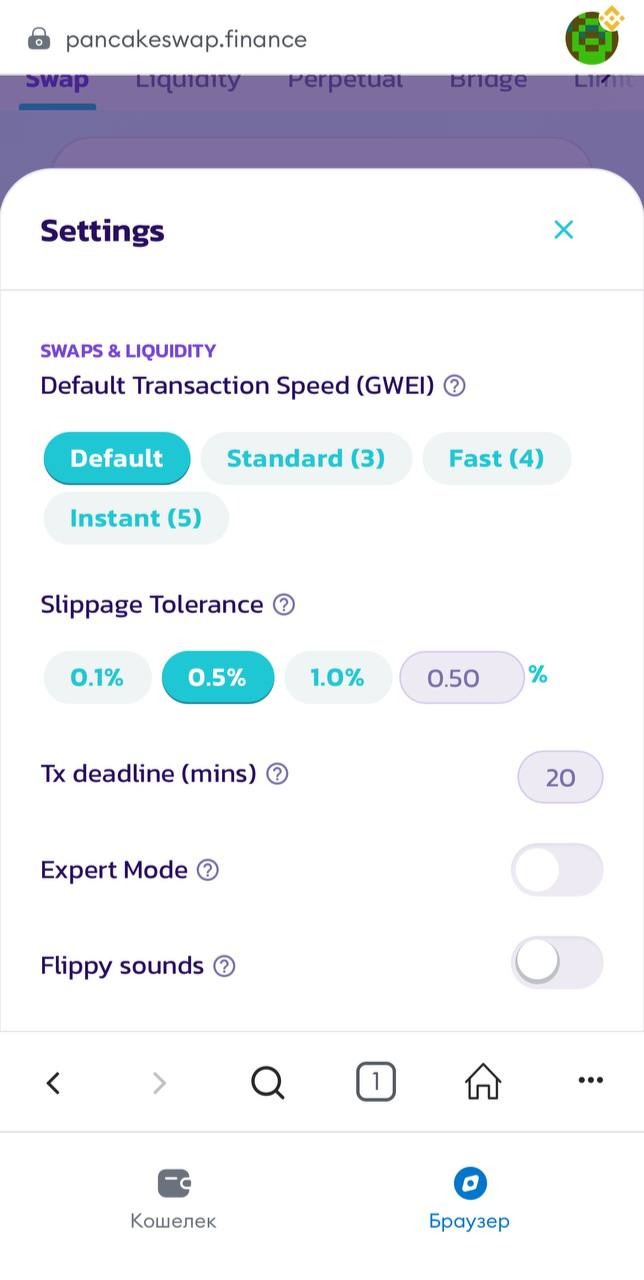Image resolution: width=644 pixels, height=1280 pixels.
Task: Select Instant (5) transaction speed
Action: pos(136,518)
